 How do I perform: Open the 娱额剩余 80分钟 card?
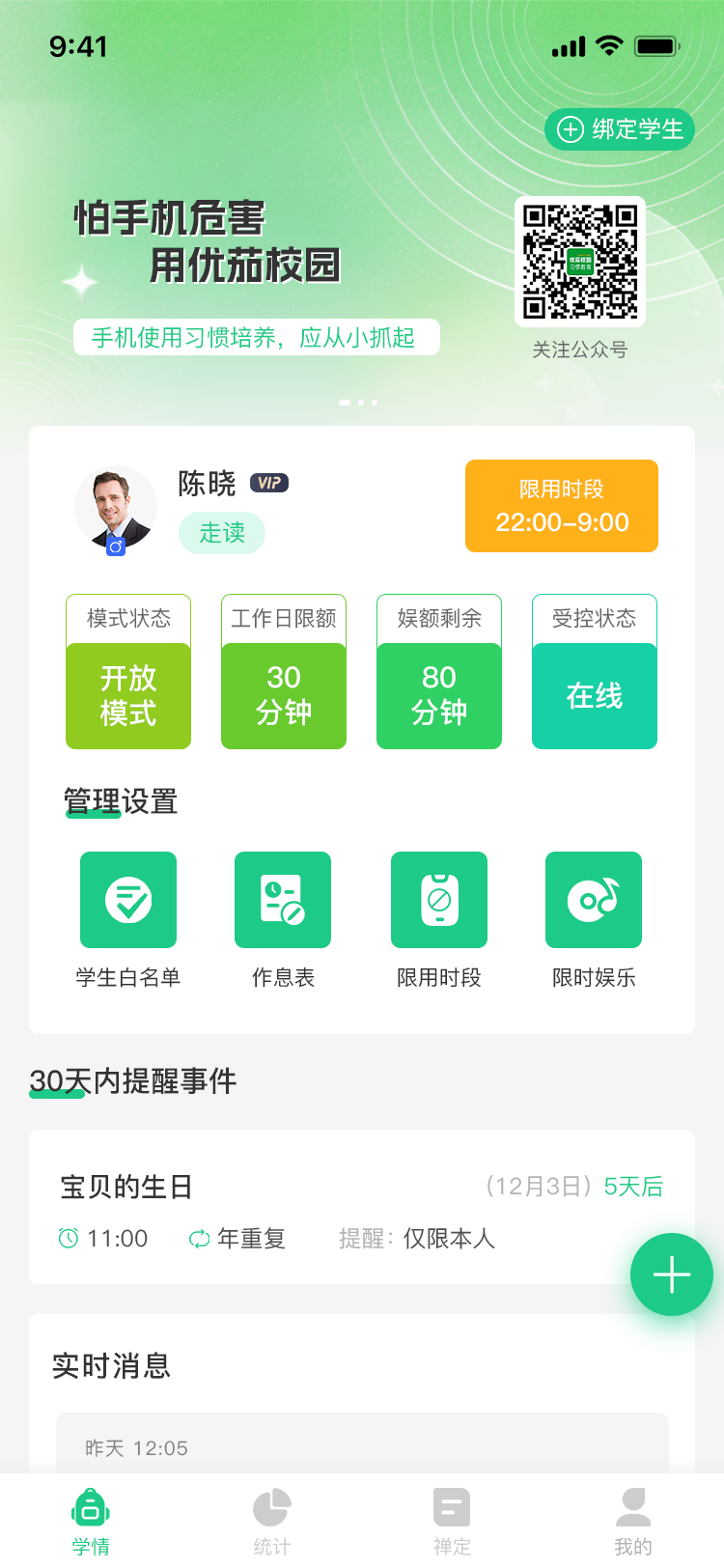click(x=439, y=673)
